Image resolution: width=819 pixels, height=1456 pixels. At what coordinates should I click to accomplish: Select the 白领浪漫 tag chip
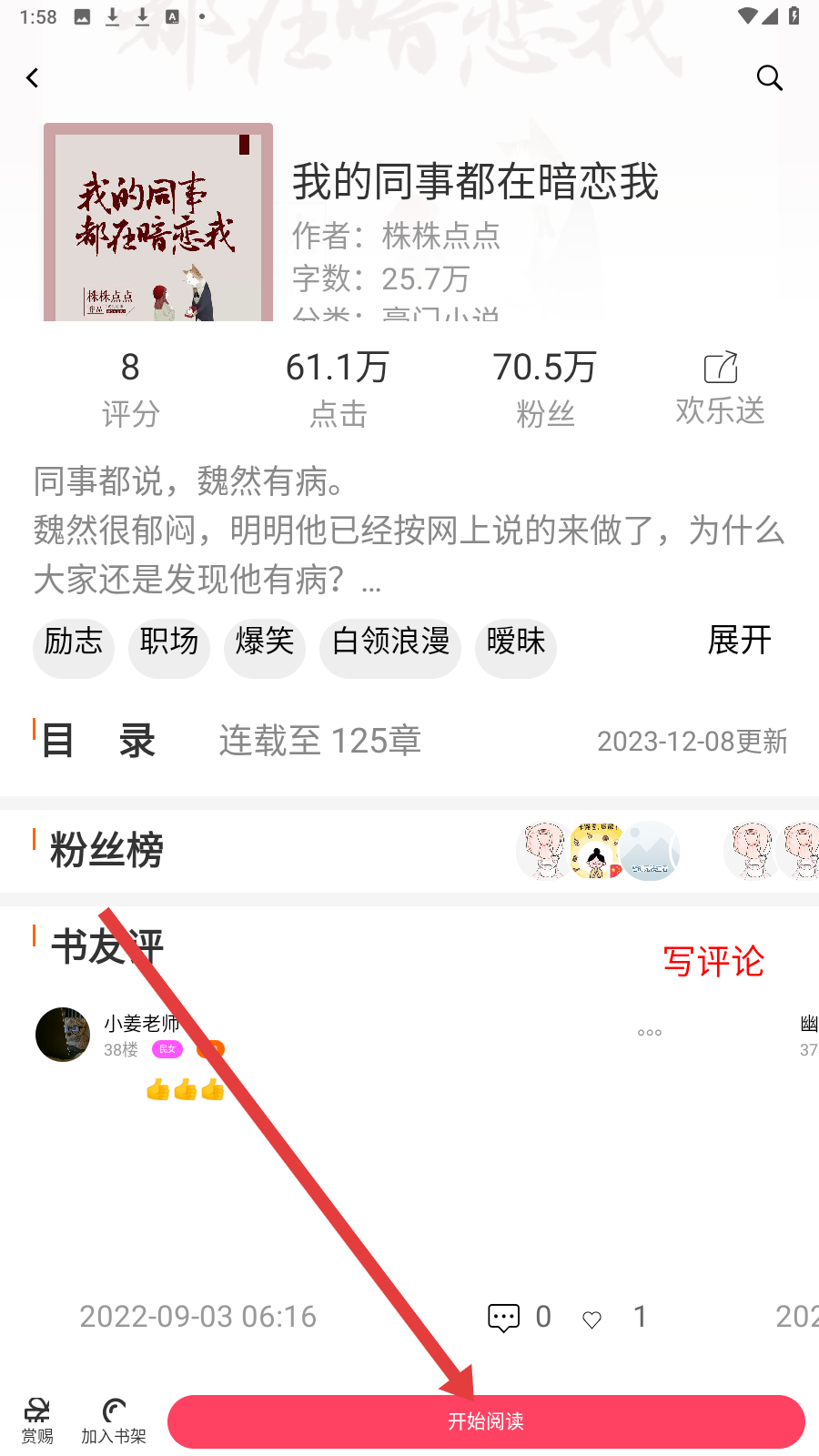[390, 647]
